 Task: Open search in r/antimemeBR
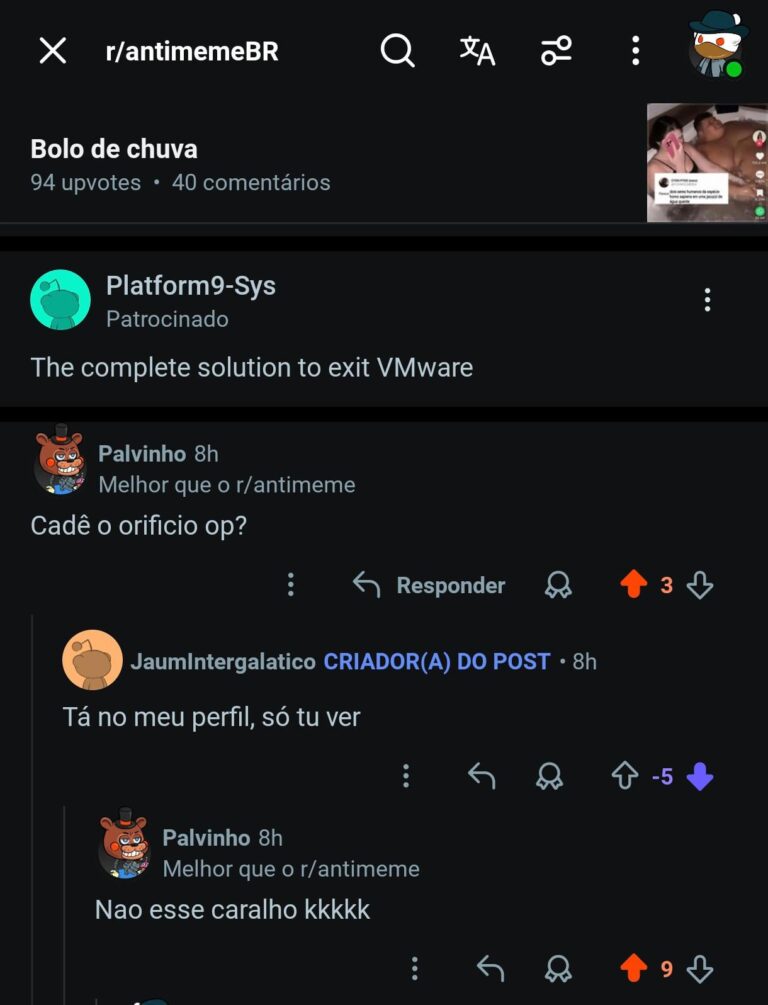click(397, 51)
